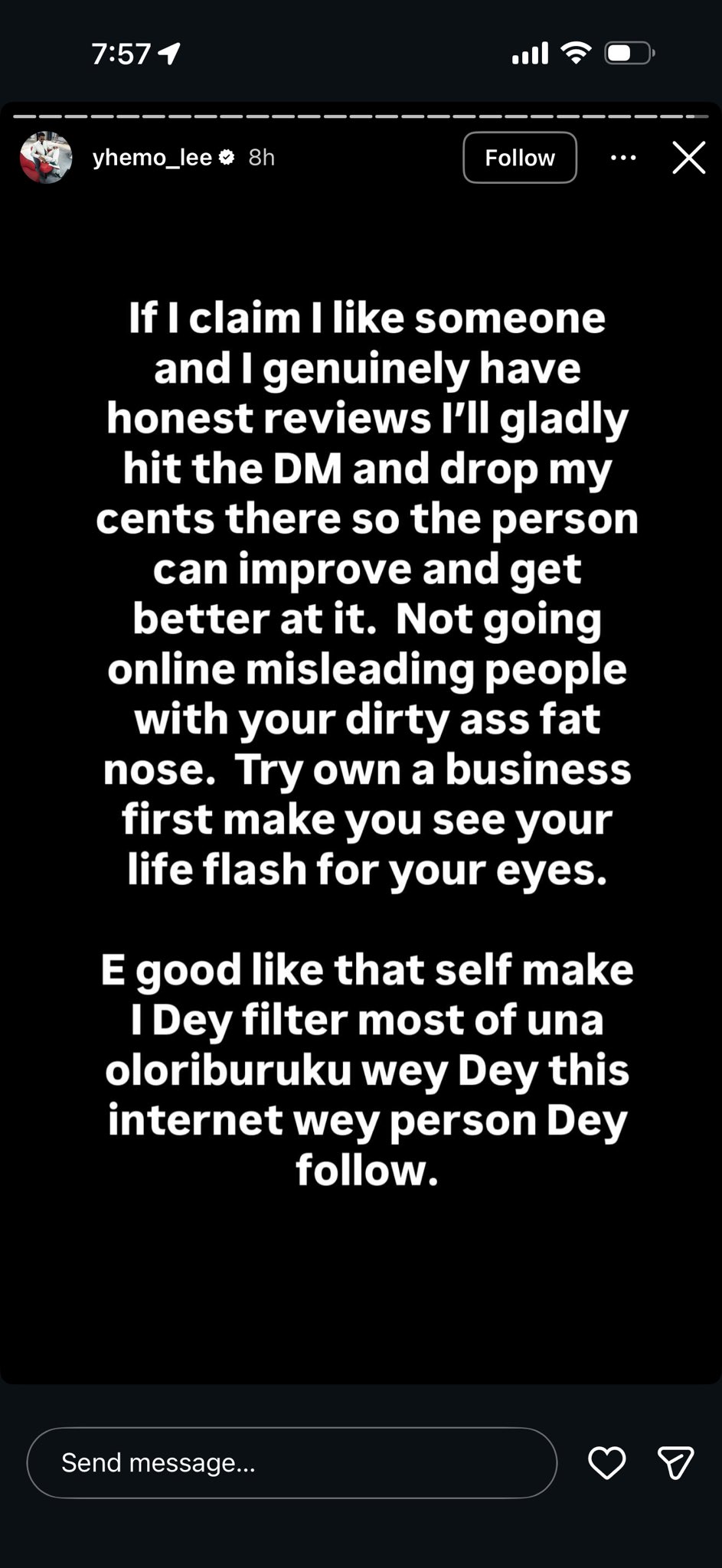Viewport: 722px width, 1568px height.
Task: Tap the Send message field
Action: pyautogui.click(x=291, y=1462)
